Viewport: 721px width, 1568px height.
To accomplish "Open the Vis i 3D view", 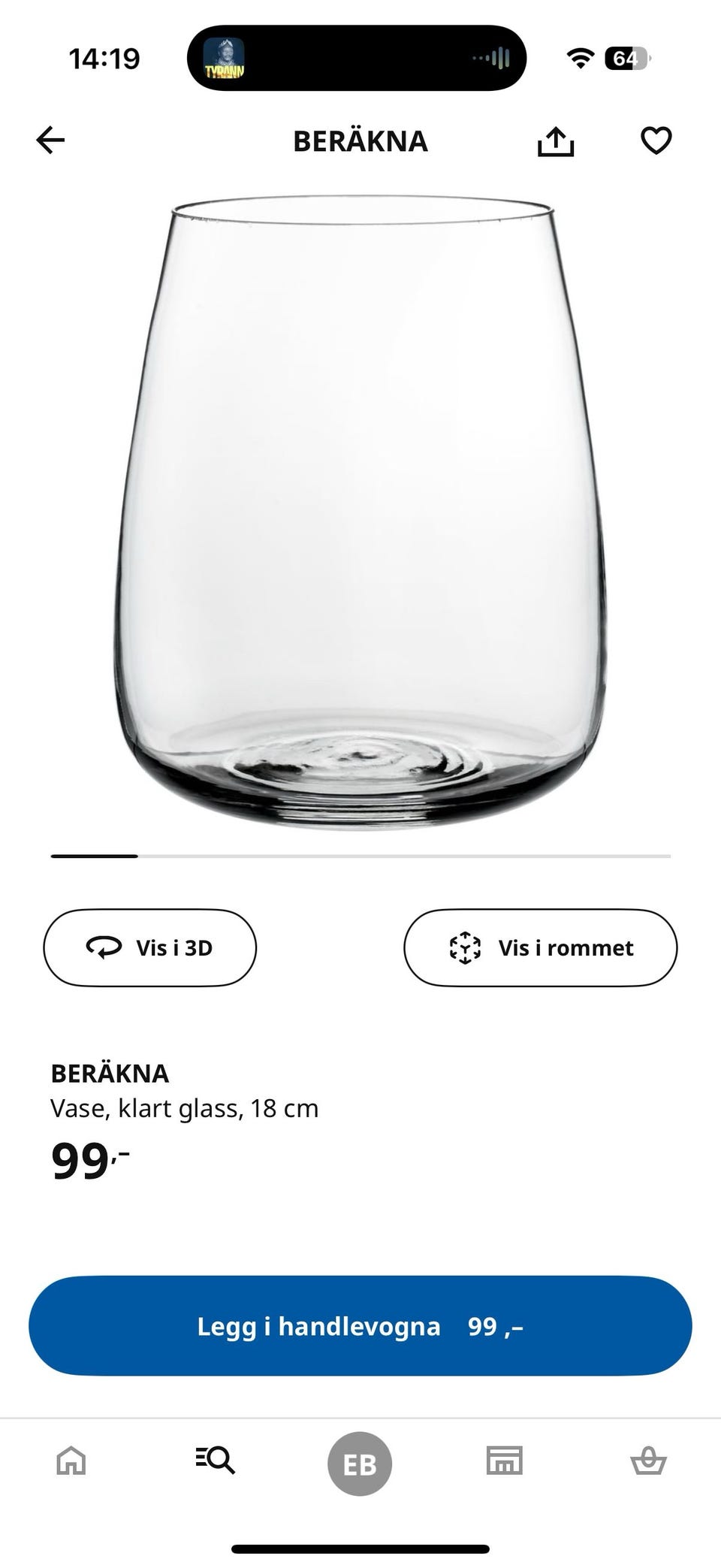I will (x=150, y=947).
